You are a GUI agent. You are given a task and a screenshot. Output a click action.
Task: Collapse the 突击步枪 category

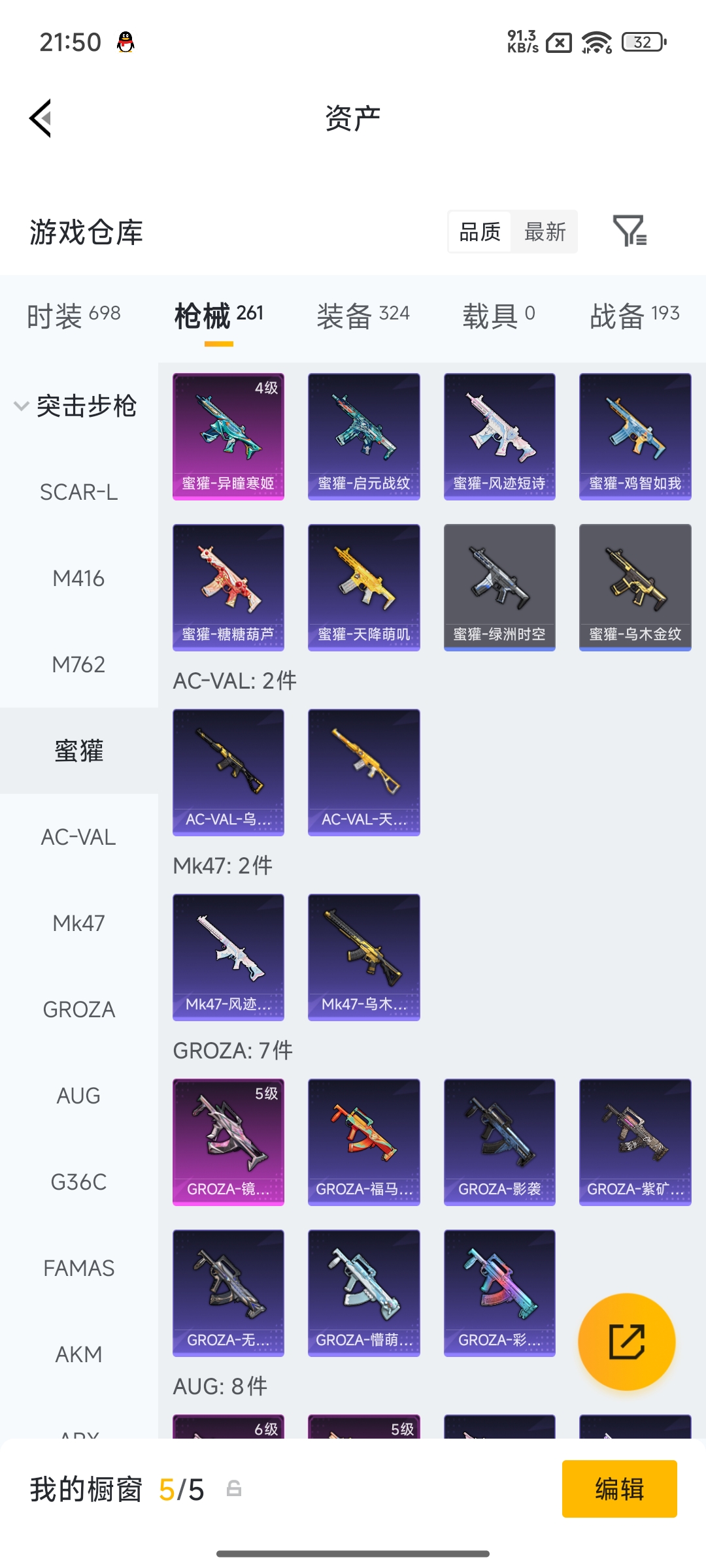75,406
